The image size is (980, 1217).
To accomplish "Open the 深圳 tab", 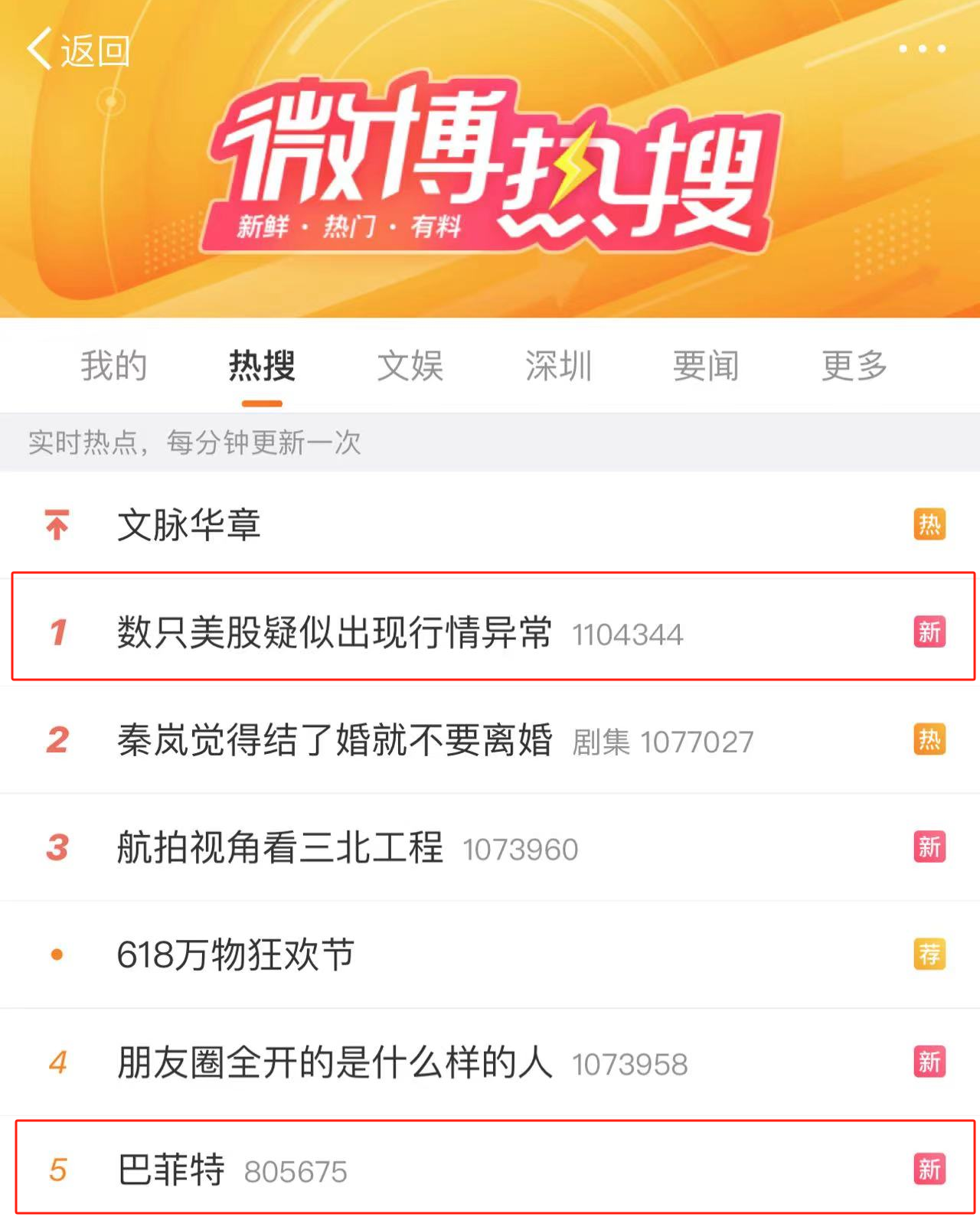I will coord(558,366).
